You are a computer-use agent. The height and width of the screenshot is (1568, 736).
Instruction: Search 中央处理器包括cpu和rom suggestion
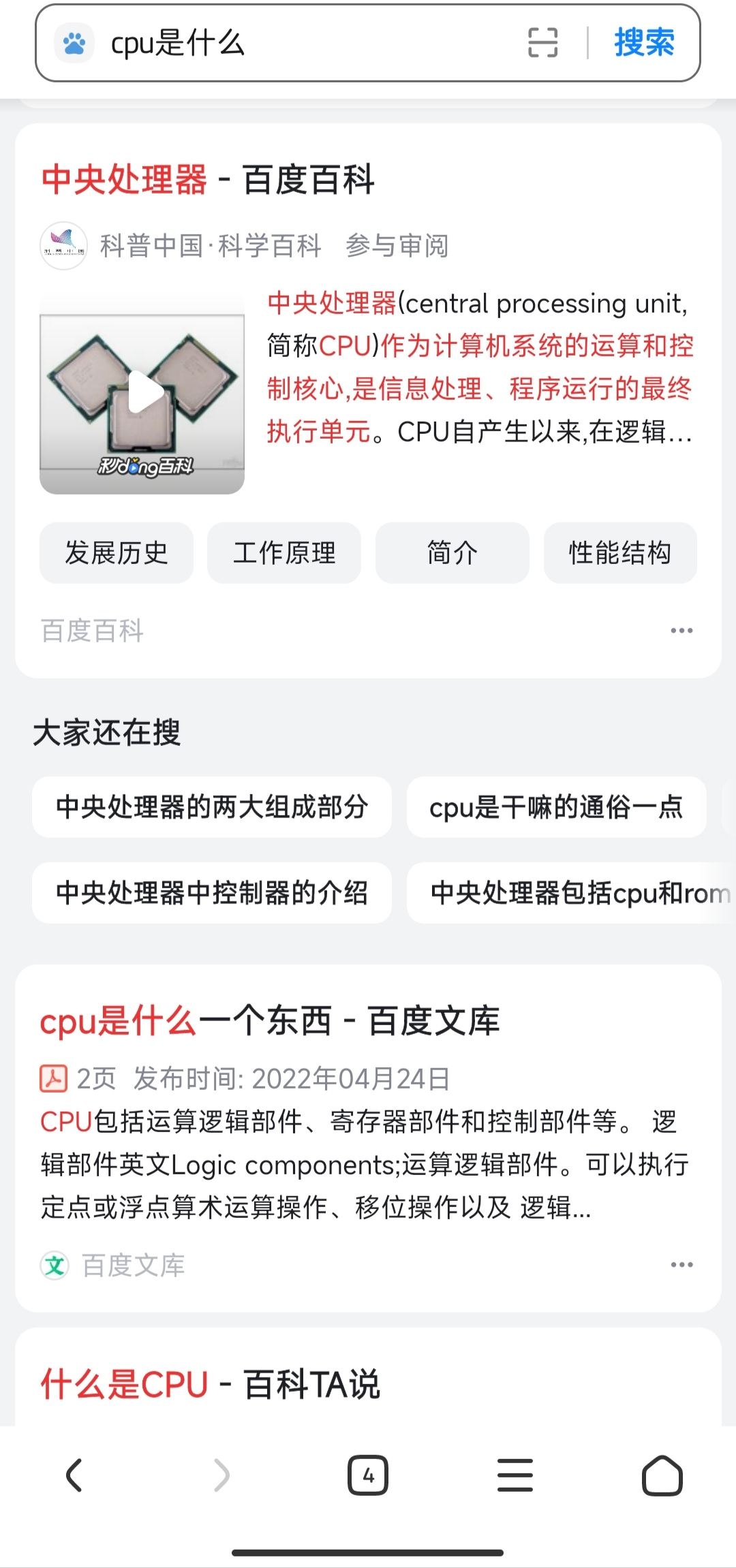[x=571, y=893]
